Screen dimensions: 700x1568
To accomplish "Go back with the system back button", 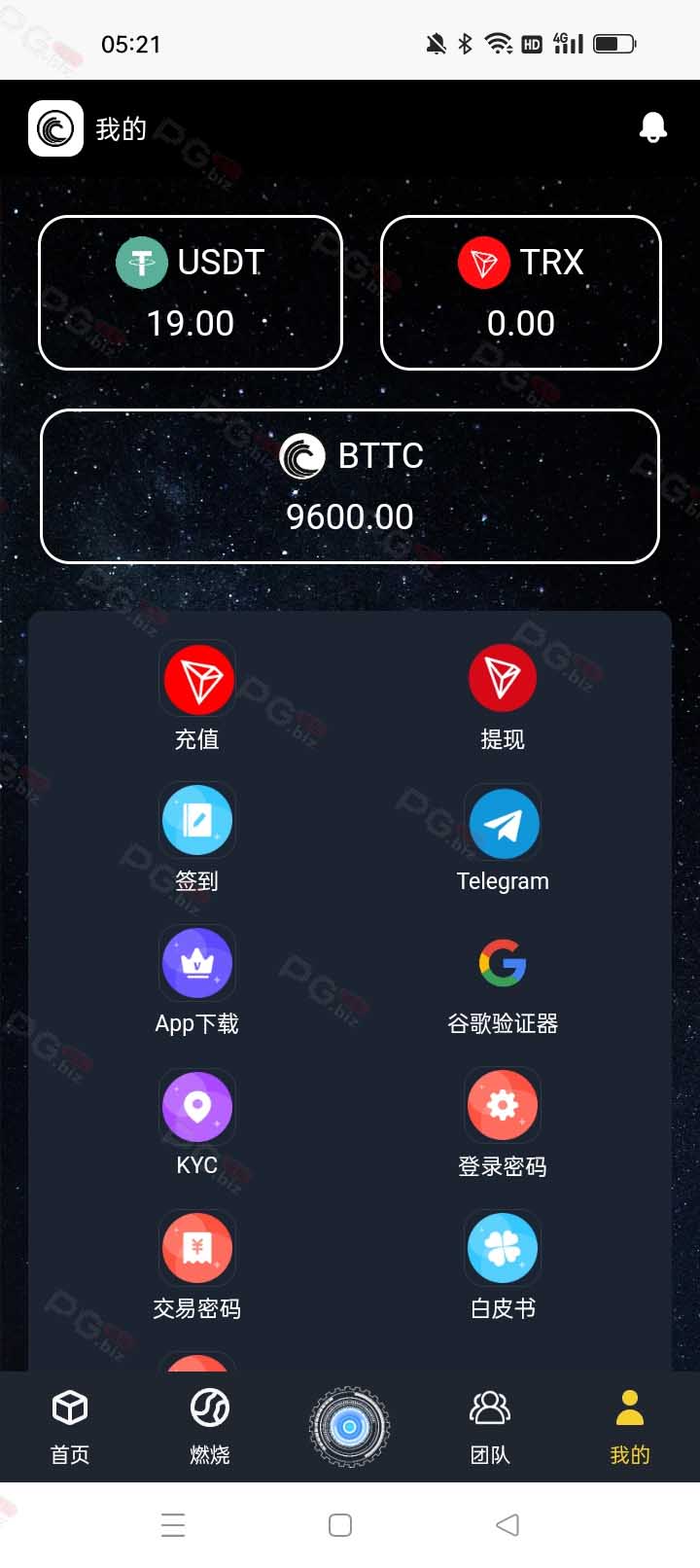I will click(x=507, y=1524).
